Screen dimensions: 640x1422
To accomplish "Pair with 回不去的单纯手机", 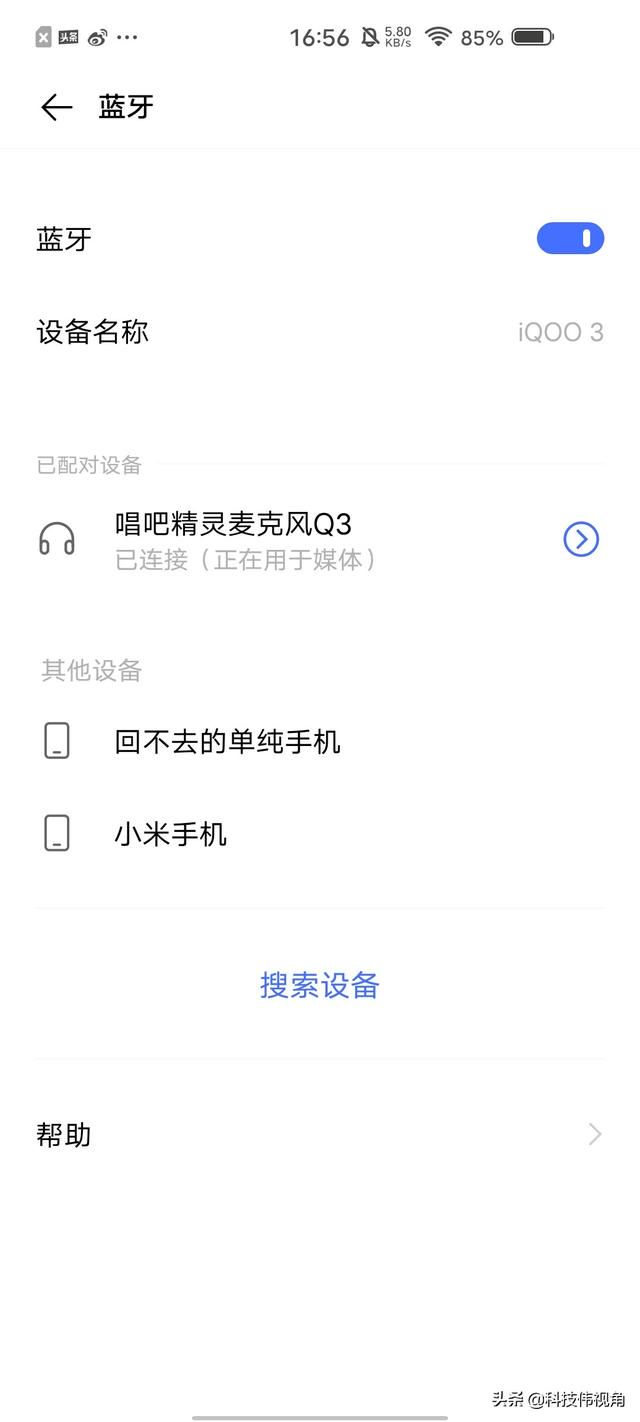I will click(x=320, y=741).
